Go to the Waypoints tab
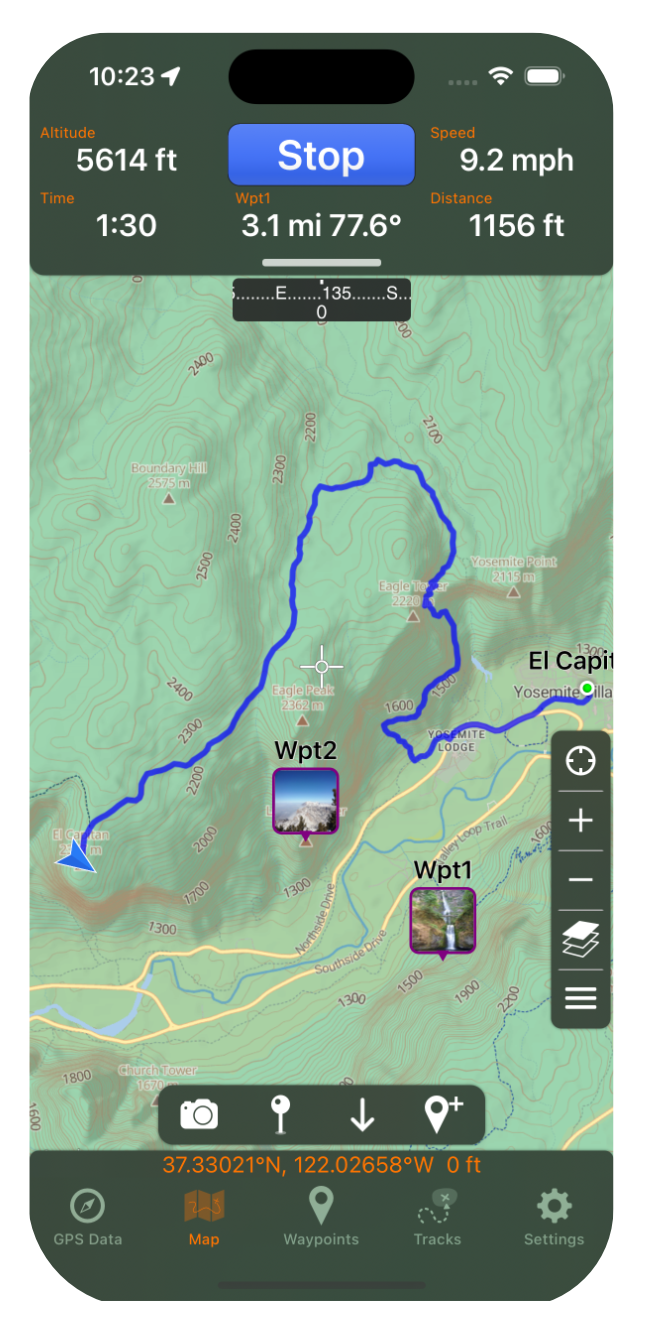Screen dimensions: 656x1326 coord(321,1217)
